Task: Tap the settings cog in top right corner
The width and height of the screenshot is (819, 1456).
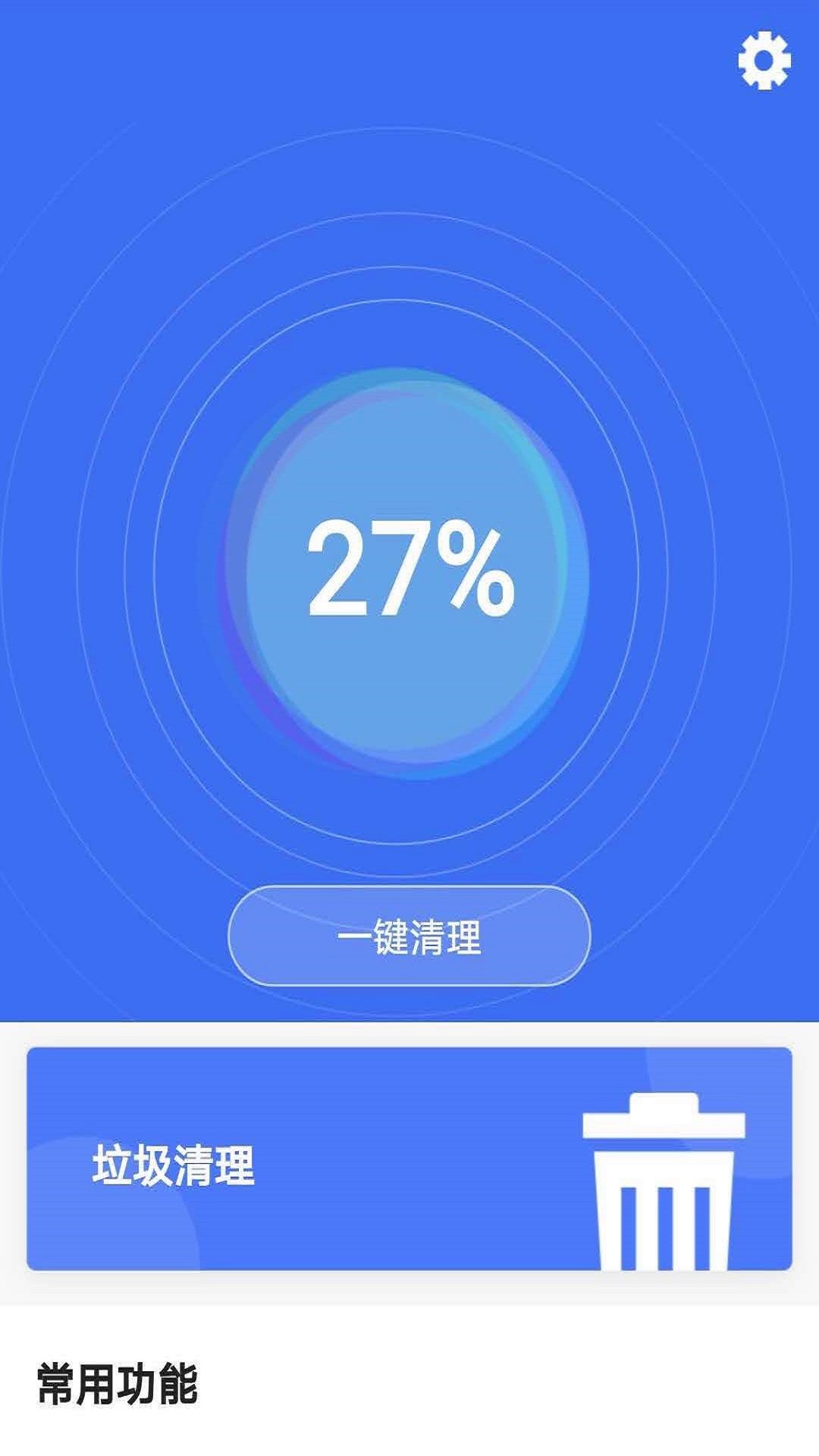Action: pos(762,61)
